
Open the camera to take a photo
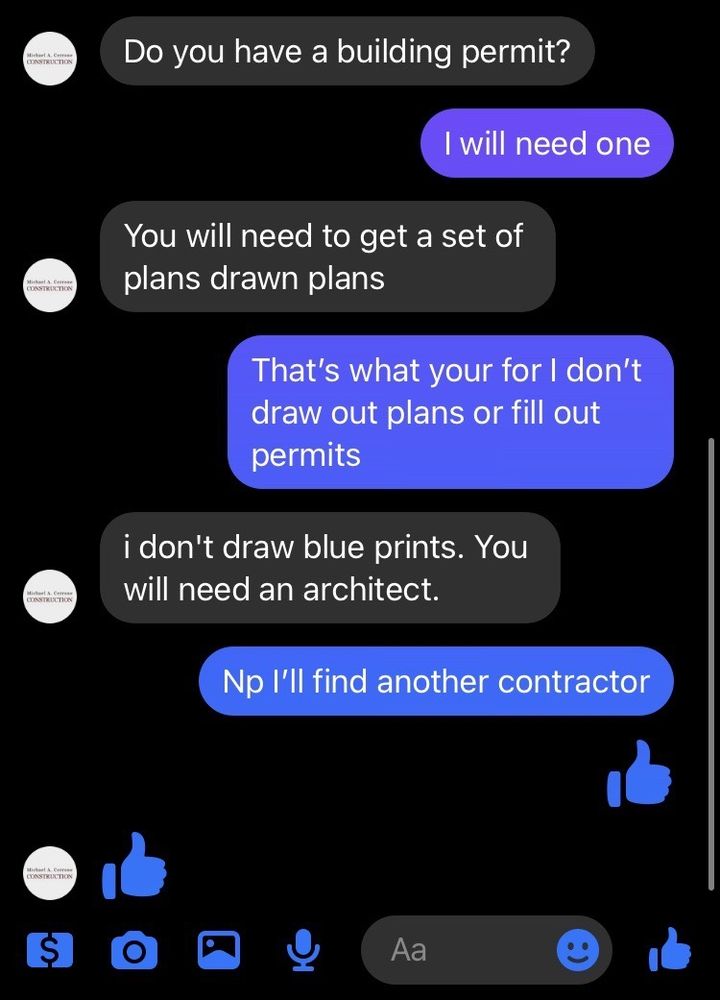click(133, 950)
